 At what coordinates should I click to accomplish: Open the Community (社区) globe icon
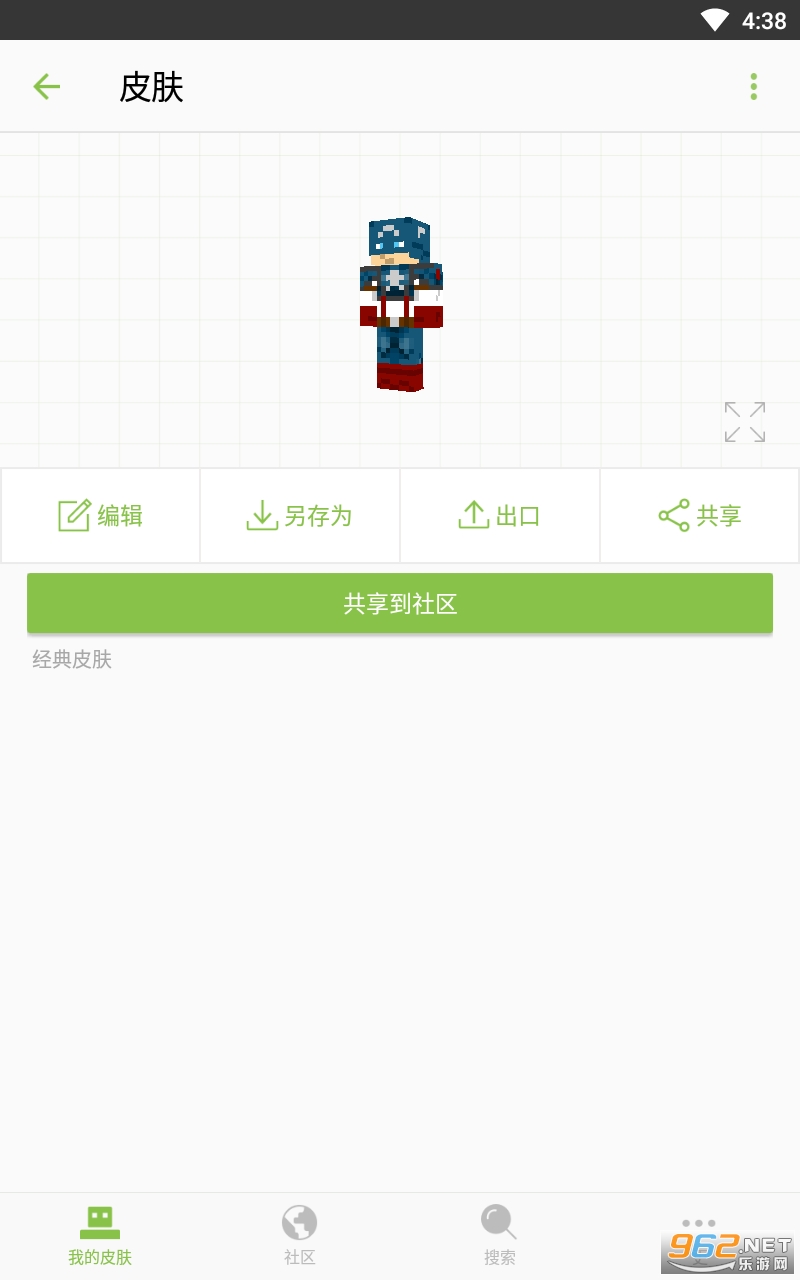pos(299,1220)
